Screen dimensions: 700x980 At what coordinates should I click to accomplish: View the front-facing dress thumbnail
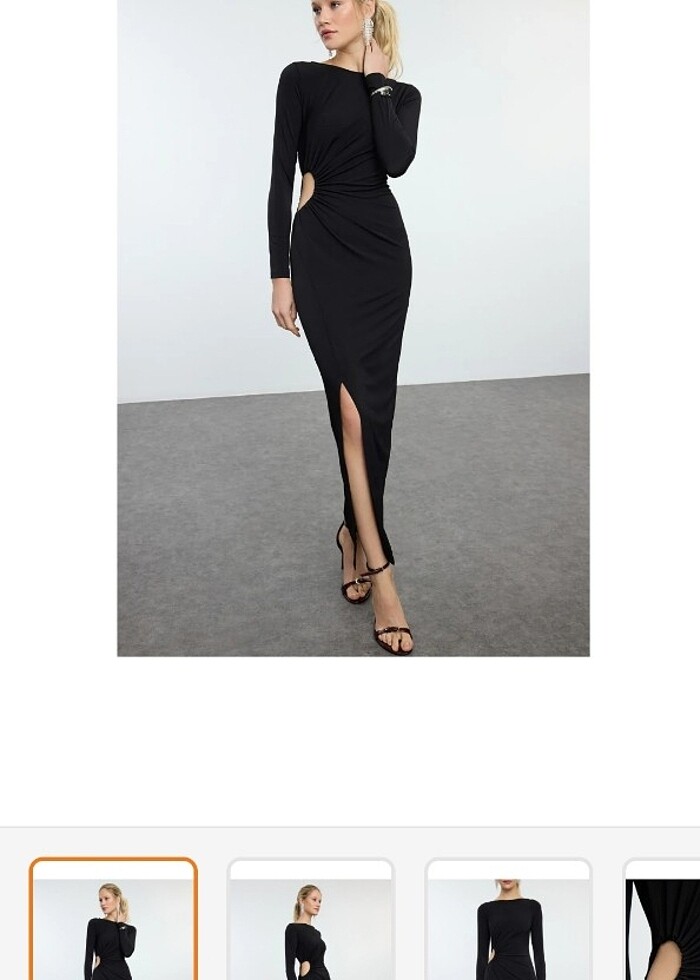(x=508, y=922)
